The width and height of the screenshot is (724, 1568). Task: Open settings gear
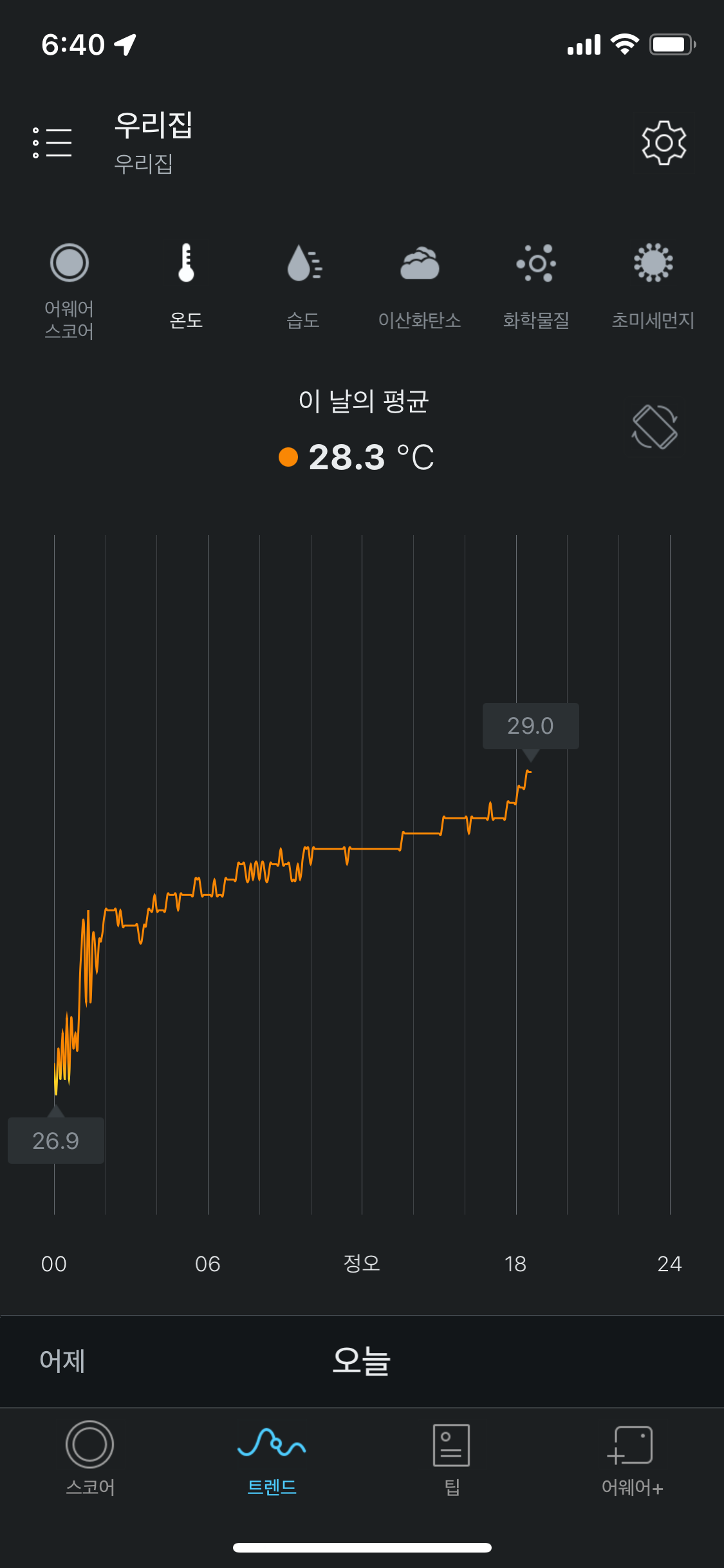coord(664,142)
